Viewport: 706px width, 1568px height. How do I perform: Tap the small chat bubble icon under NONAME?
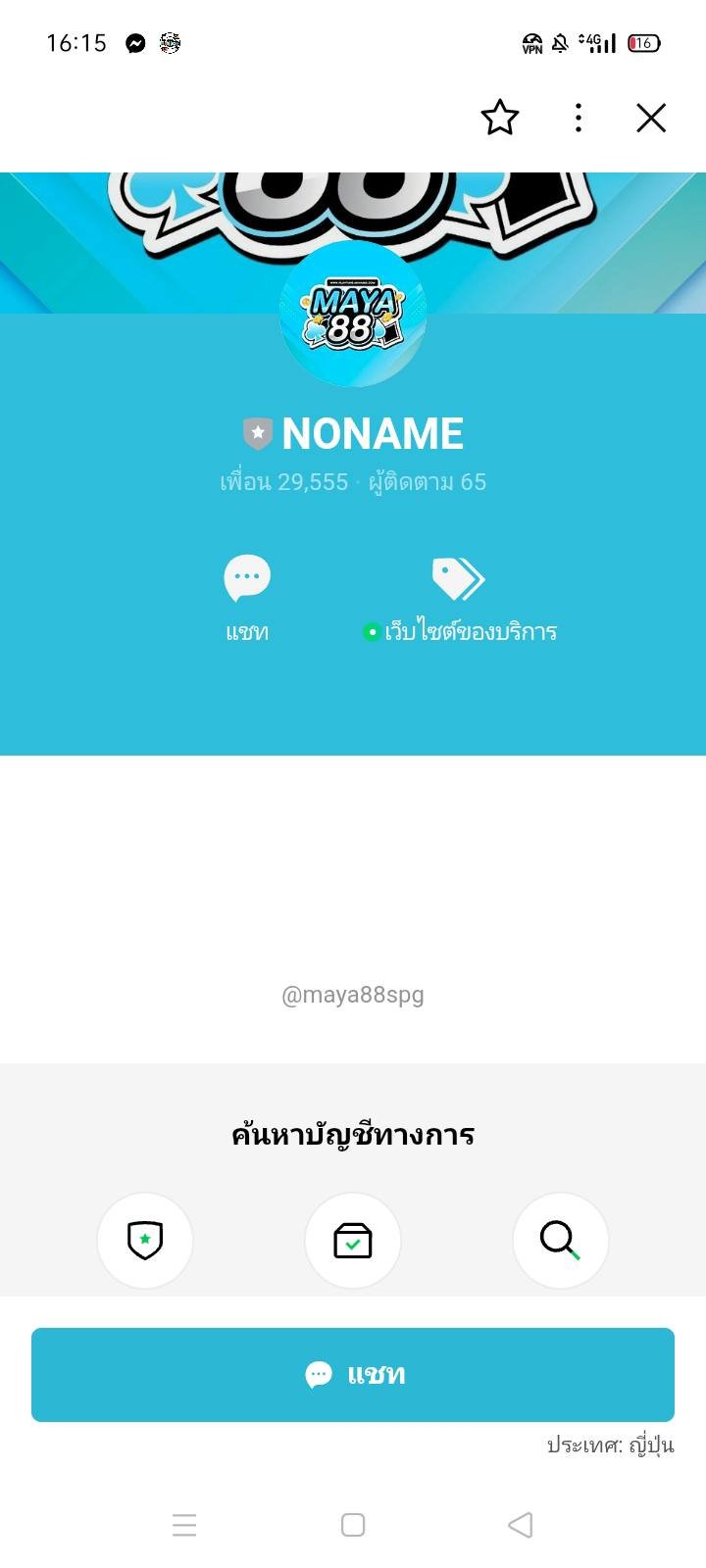[x=247, y=578]
